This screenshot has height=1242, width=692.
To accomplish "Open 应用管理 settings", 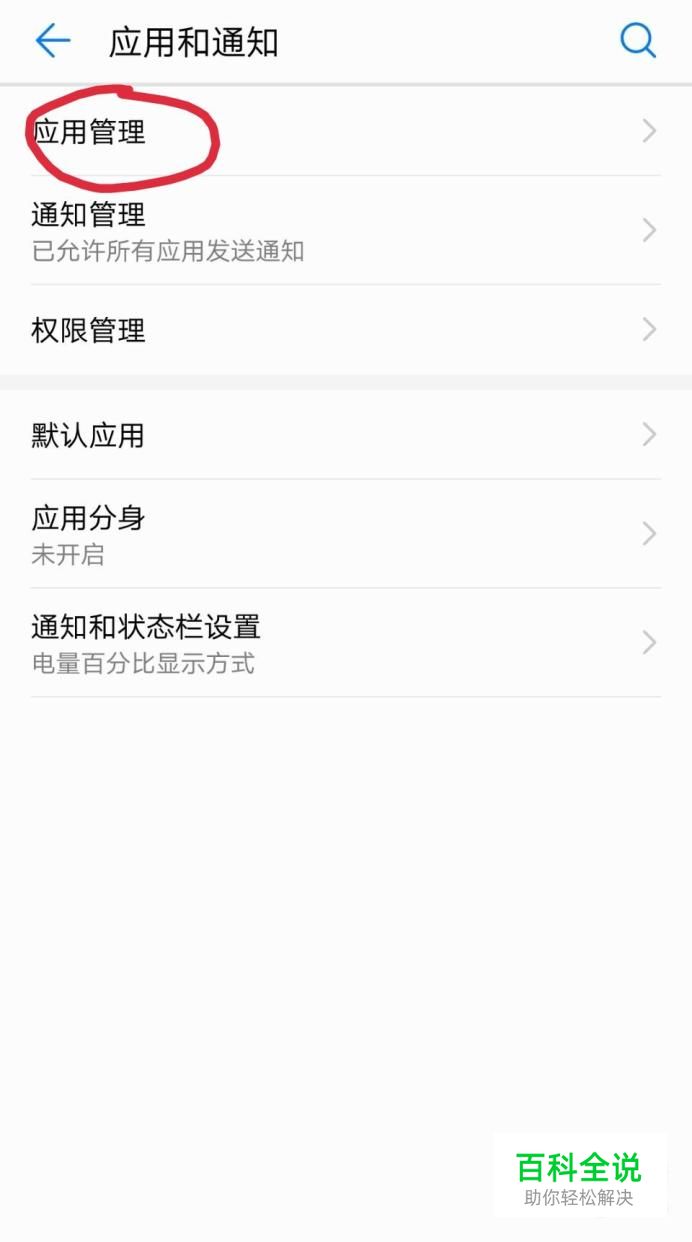I will pyautogui.click(x=346, y=131).
